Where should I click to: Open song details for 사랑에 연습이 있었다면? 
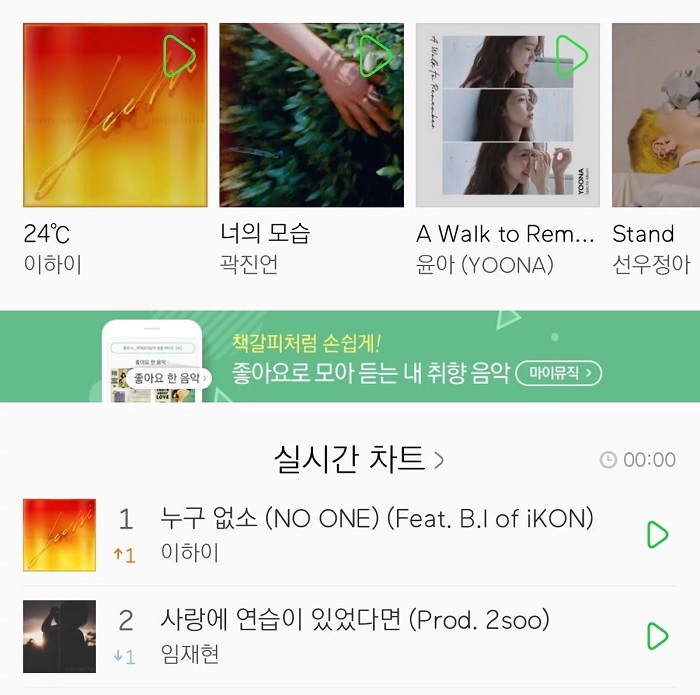tap(354, 620)
